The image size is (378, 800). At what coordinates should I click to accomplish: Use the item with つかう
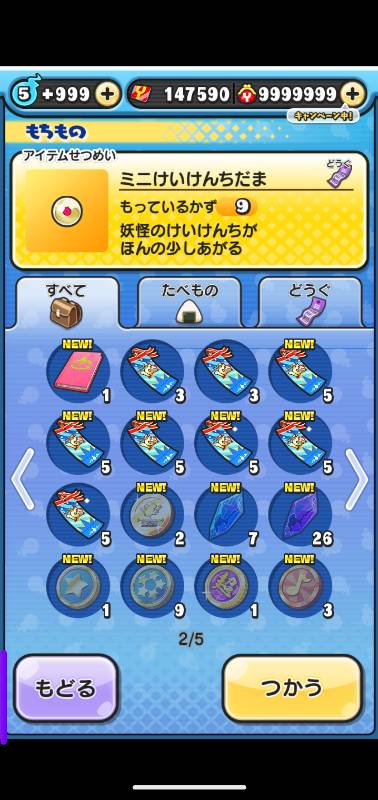click(x=292, y=688)
